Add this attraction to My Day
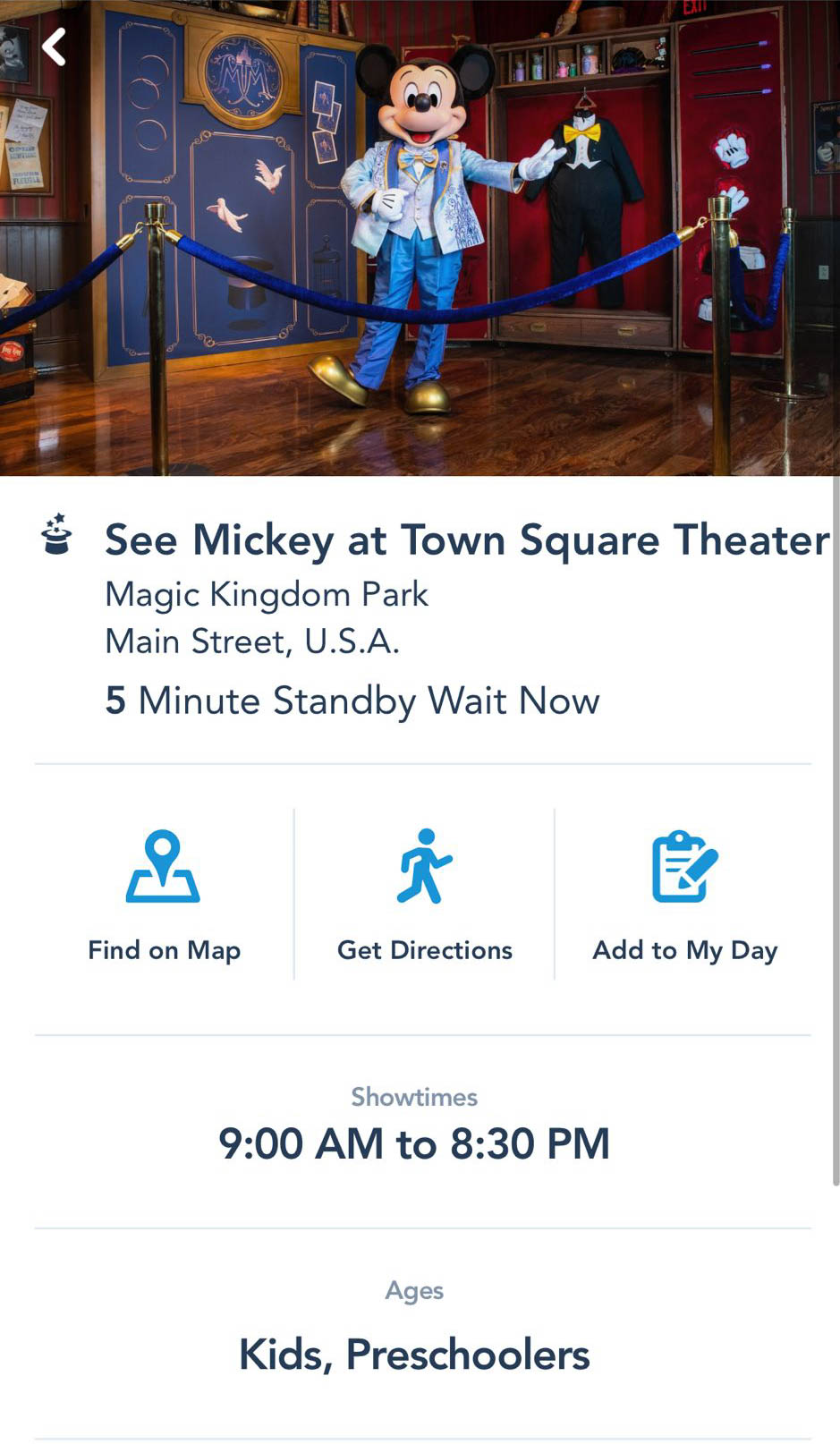The image size is (840, 1444). pos(684,895)
